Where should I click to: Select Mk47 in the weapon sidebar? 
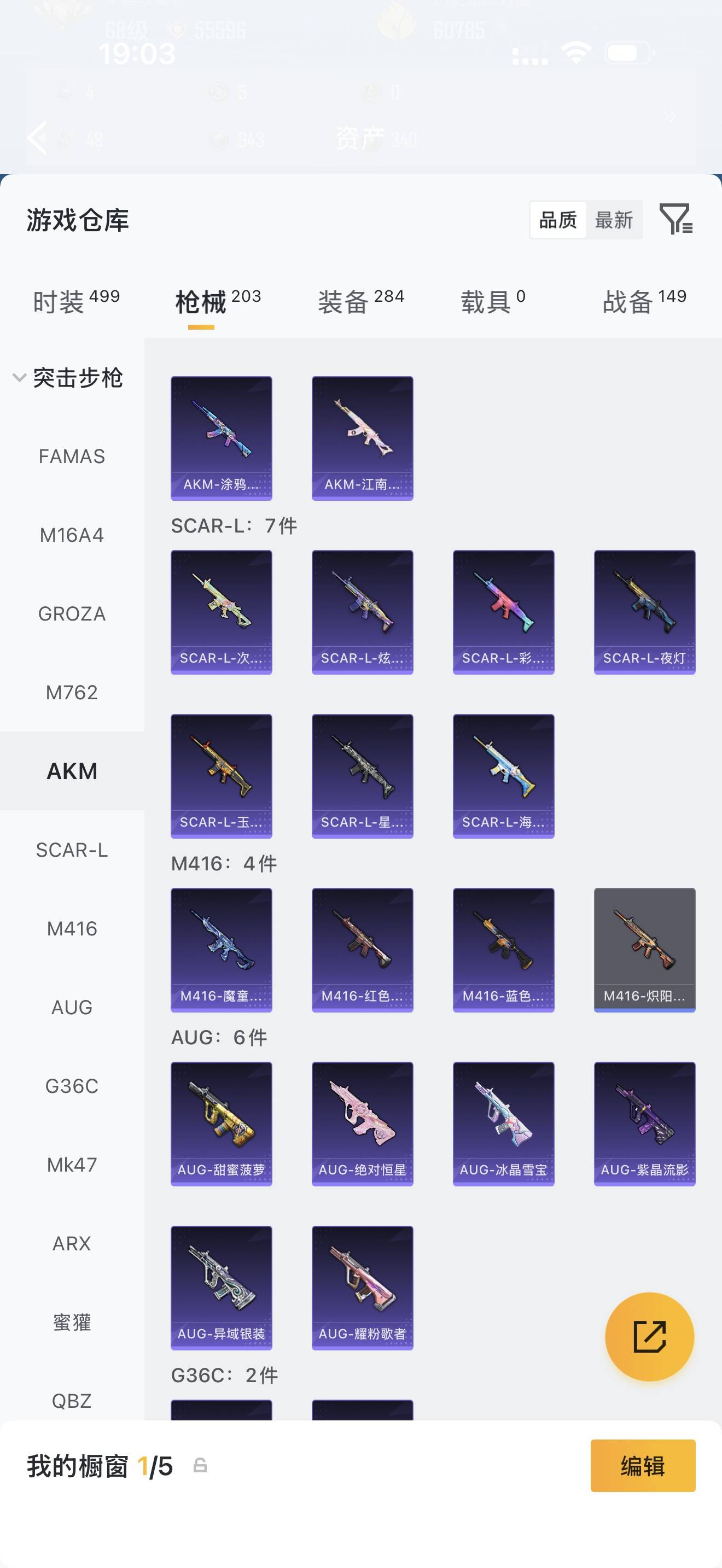pos(72,1165)
